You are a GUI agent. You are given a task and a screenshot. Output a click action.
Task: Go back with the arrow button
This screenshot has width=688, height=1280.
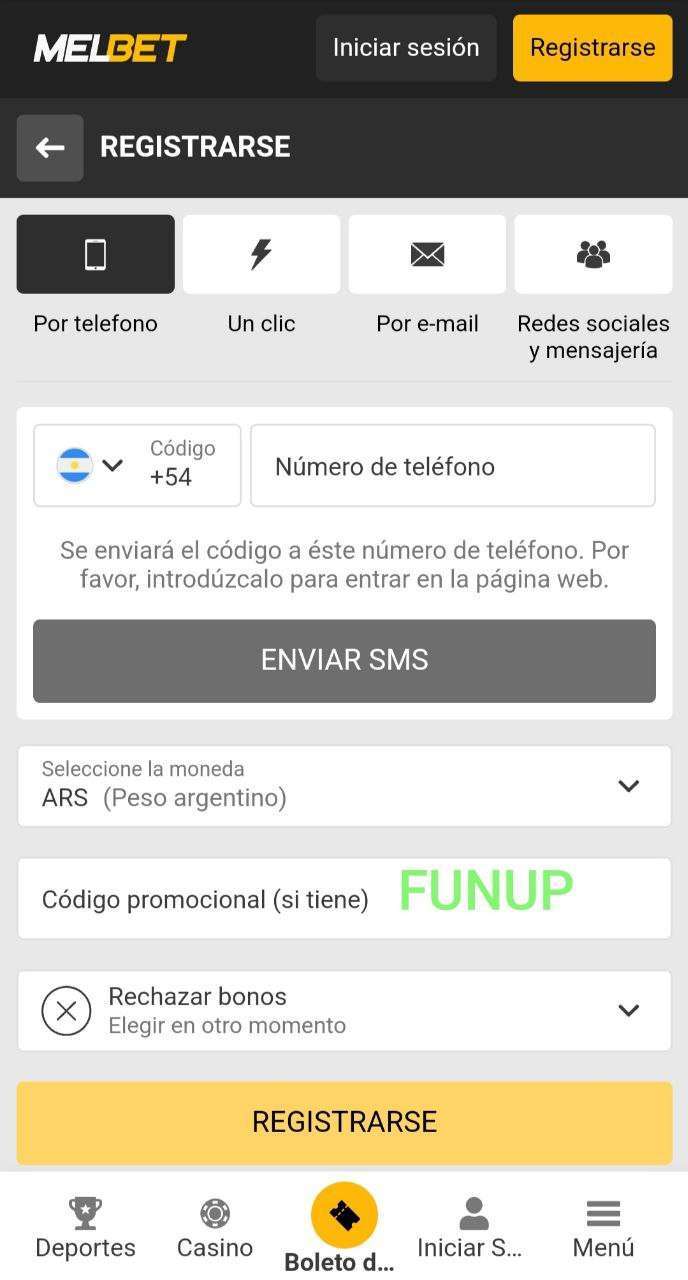coord(50,148)
